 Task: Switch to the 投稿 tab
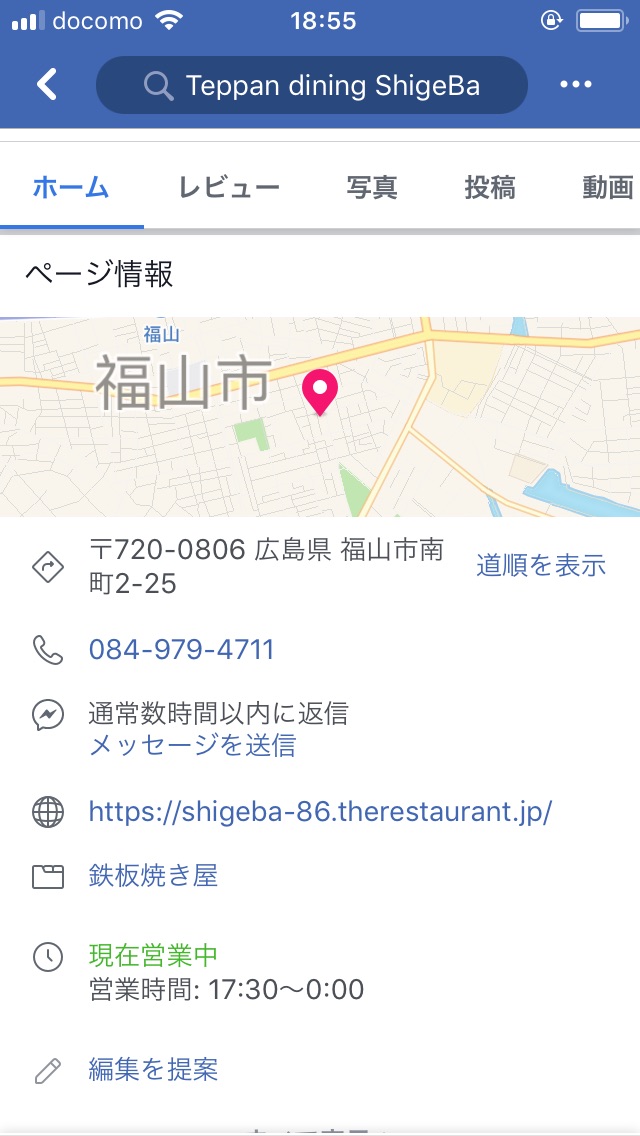490,188
